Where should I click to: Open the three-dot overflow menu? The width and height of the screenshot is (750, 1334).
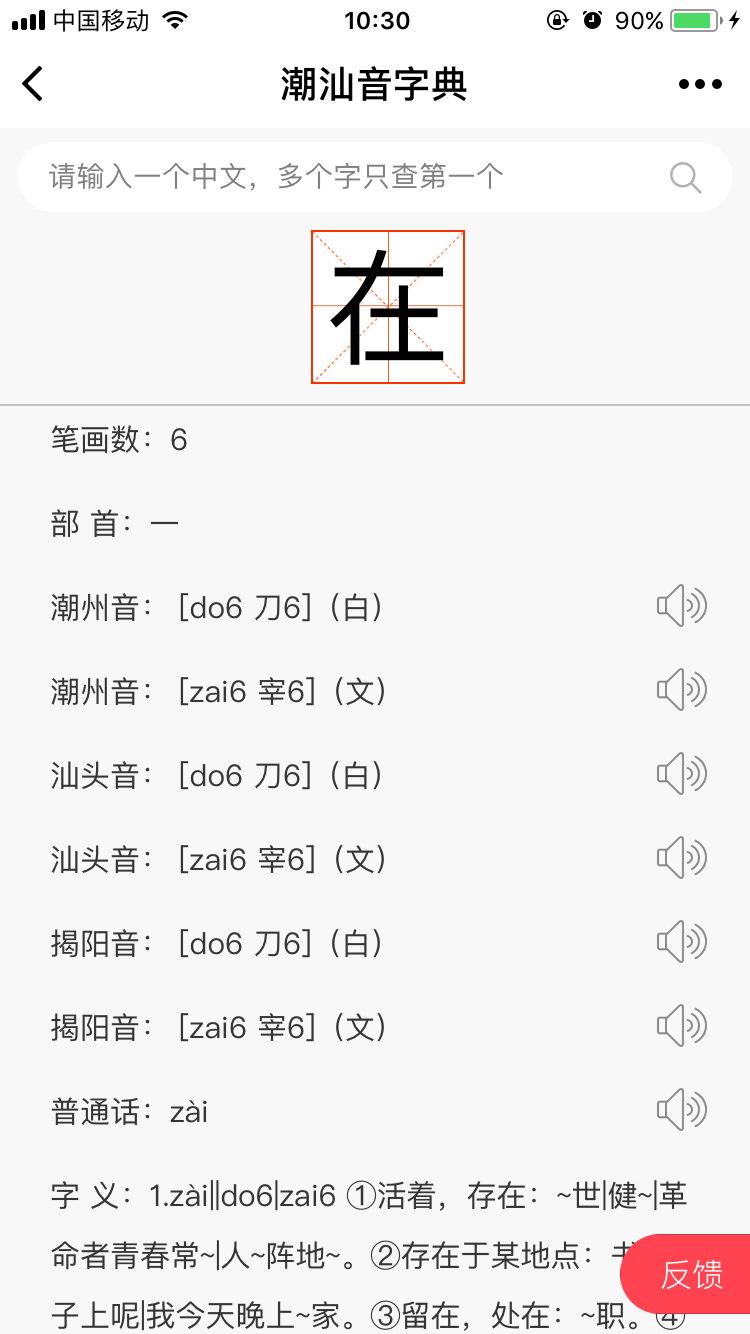(700, 85)
